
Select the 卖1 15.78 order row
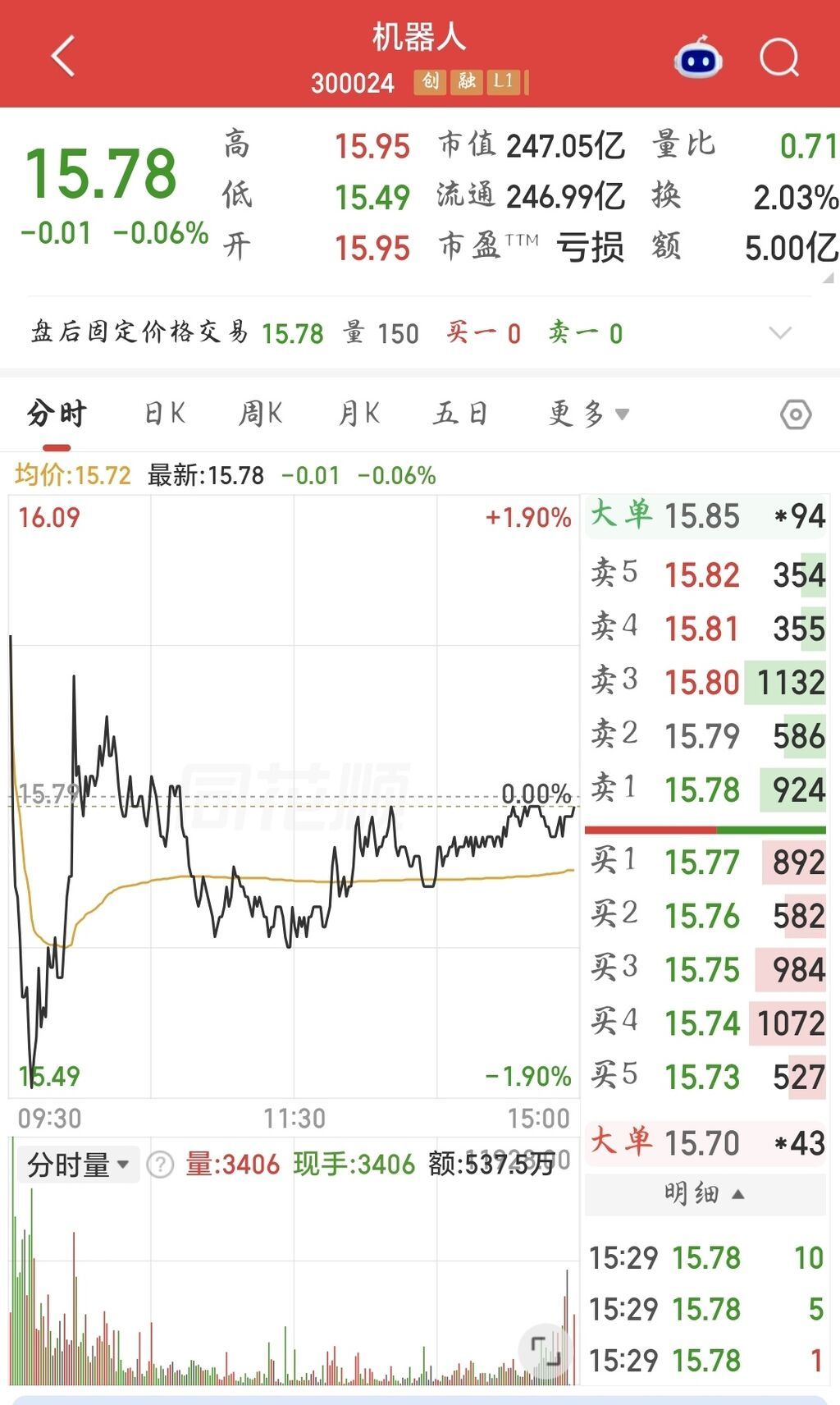(x=705, y=789)
